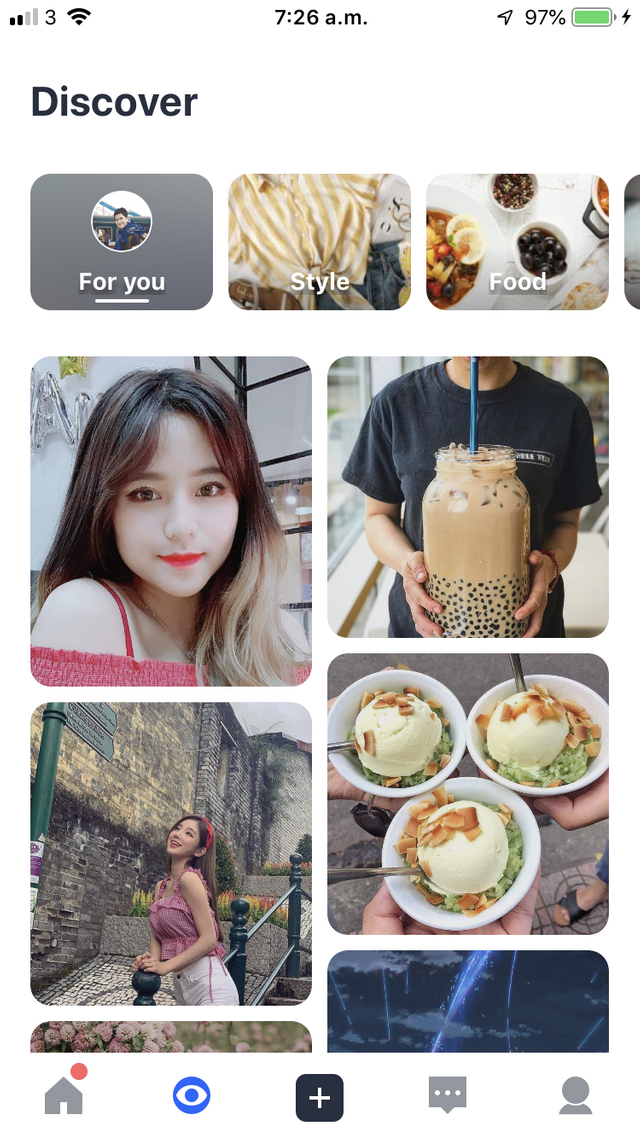Select the For you category
The width and height of the screenshot is (640, 1138).
tap(121, 242)
